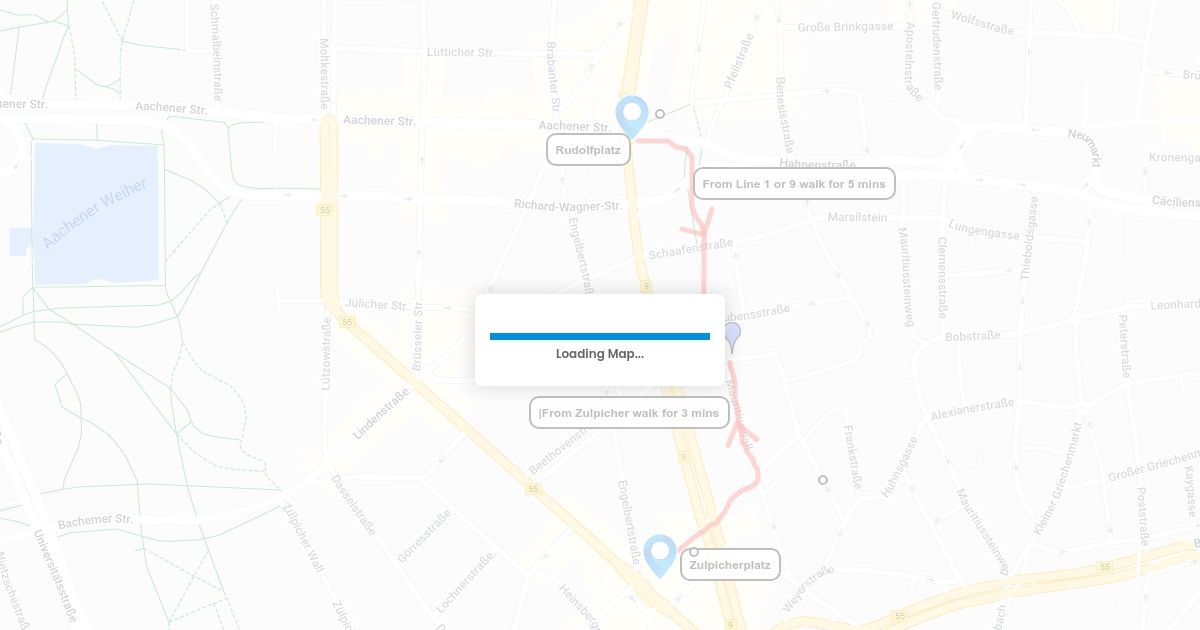1200x630 pixels.
Task: Select the purple destination marker
Action: coord(732,336)
